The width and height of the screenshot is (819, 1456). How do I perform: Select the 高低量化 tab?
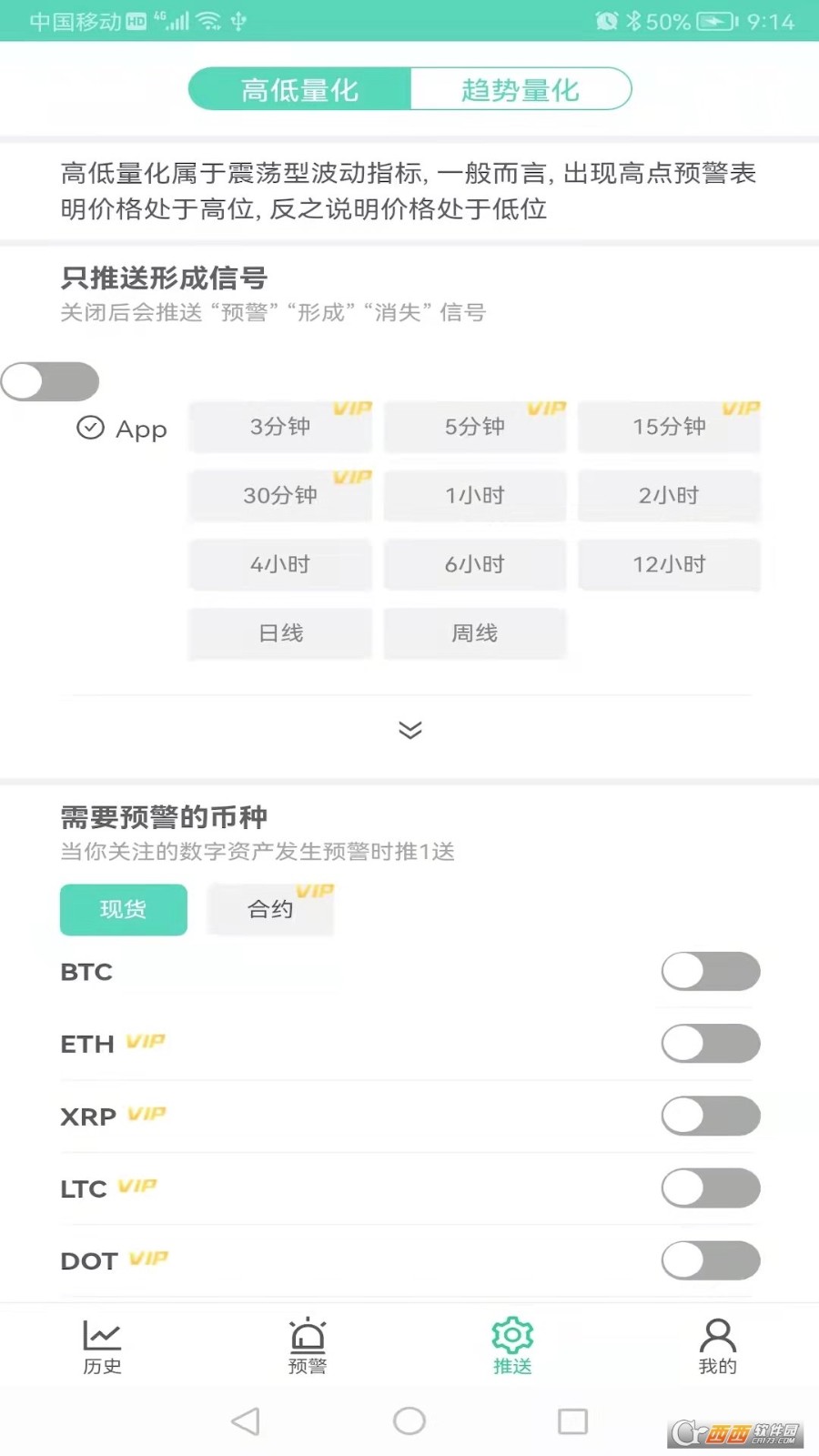(x=300, y=89)
